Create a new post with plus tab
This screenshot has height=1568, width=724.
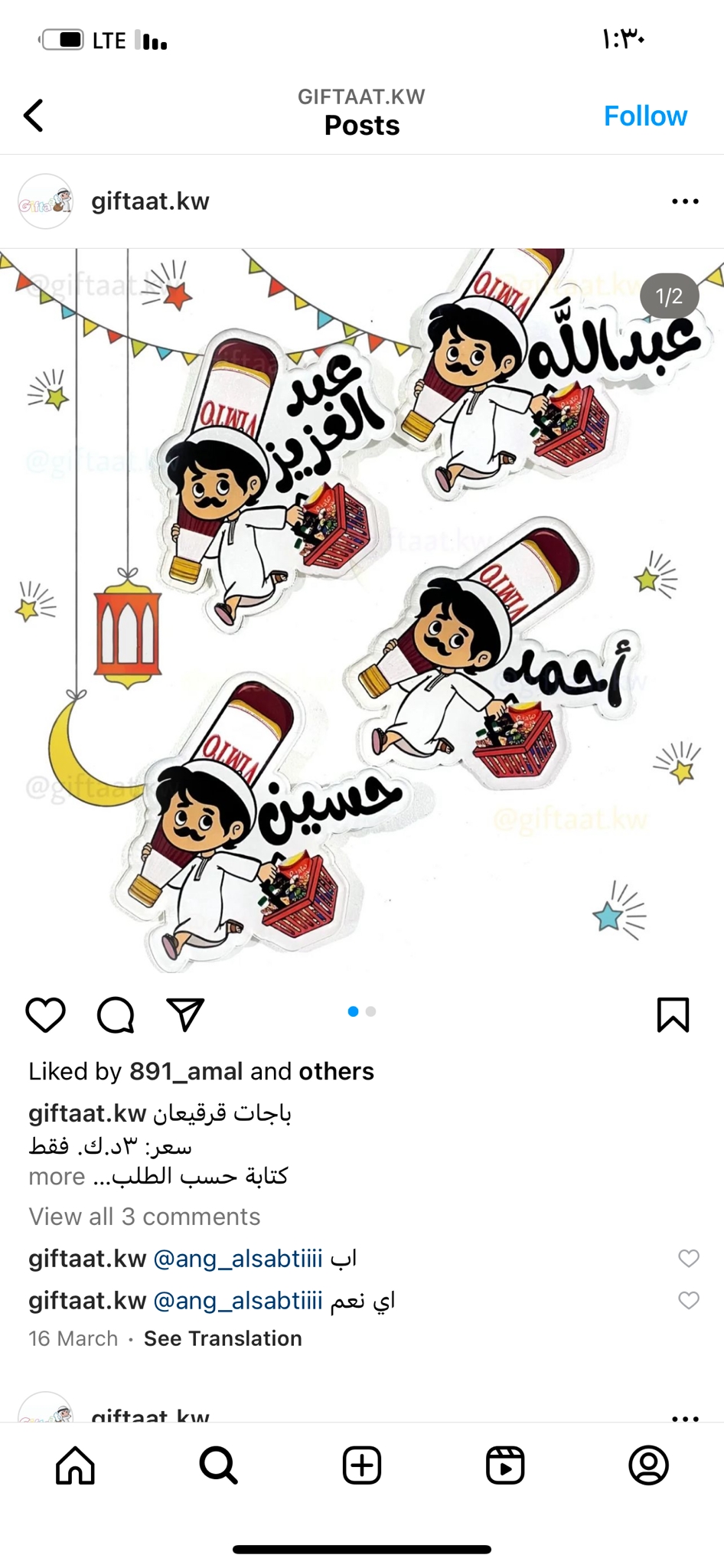(x=362, y=1465)
